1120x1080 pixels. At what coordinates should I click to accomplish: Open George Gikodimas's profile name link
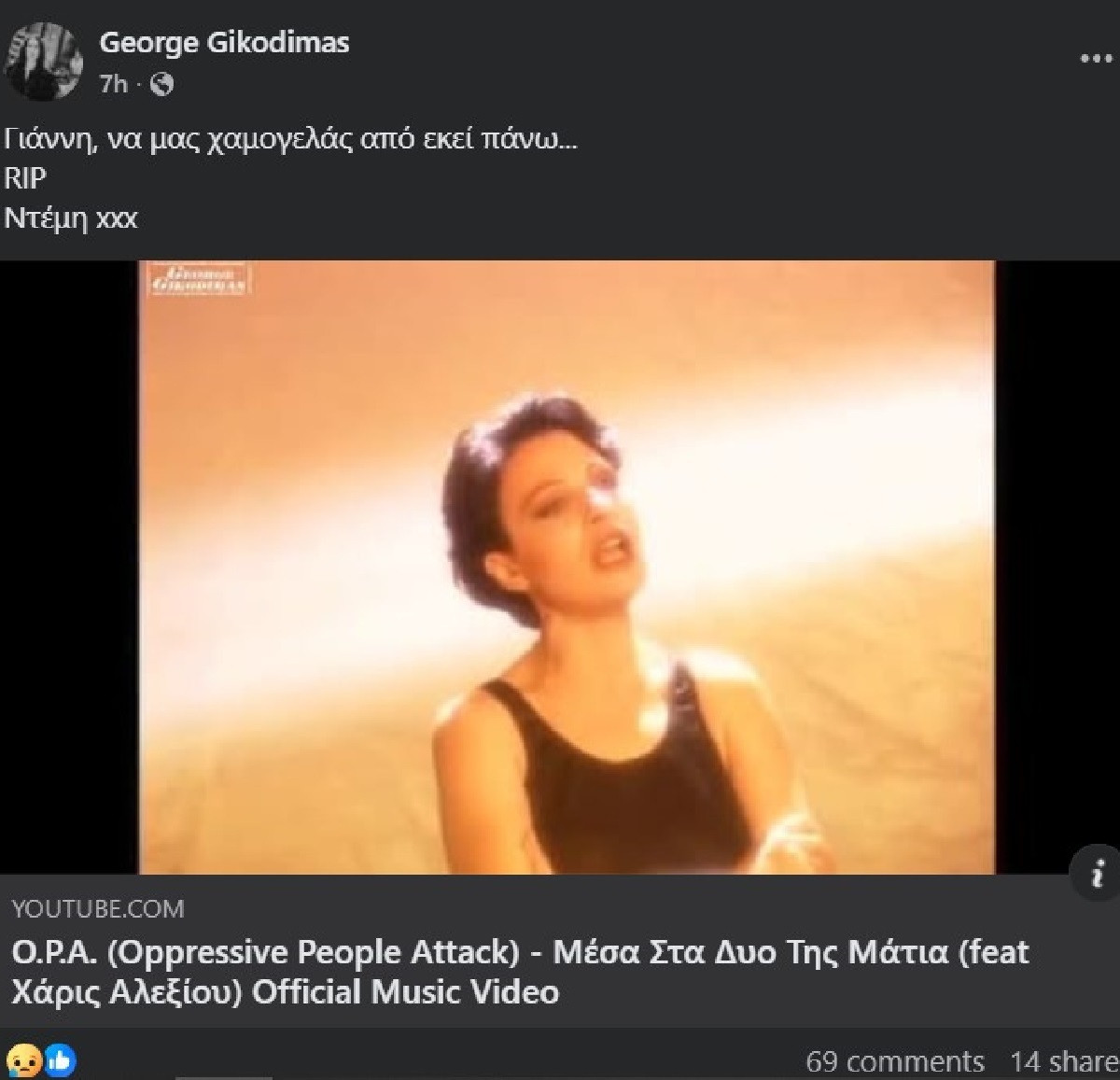(224, 42)
